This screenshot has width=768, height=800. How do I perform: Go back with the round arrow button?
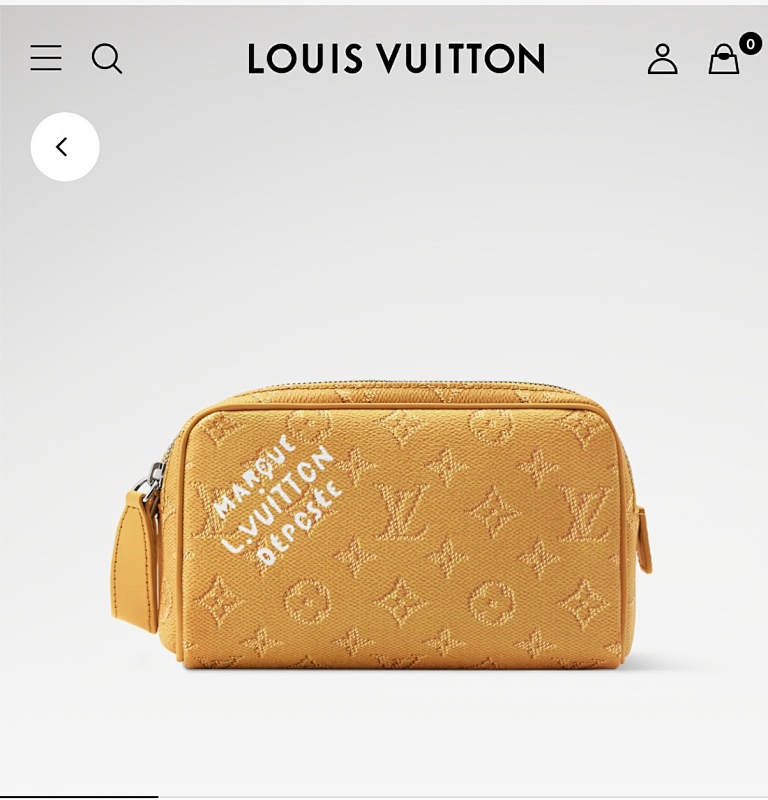[x=65, y=147]
